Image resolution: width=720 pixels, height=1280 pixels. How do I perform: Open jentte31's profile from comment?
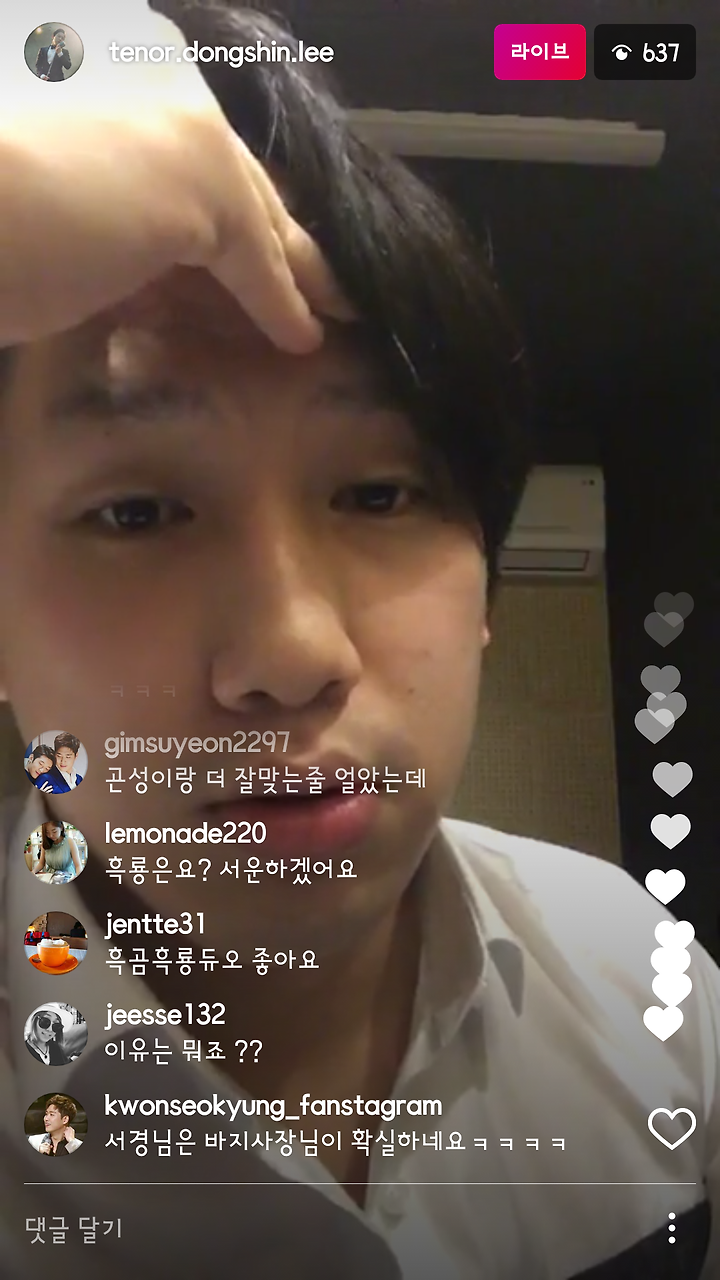56,943
